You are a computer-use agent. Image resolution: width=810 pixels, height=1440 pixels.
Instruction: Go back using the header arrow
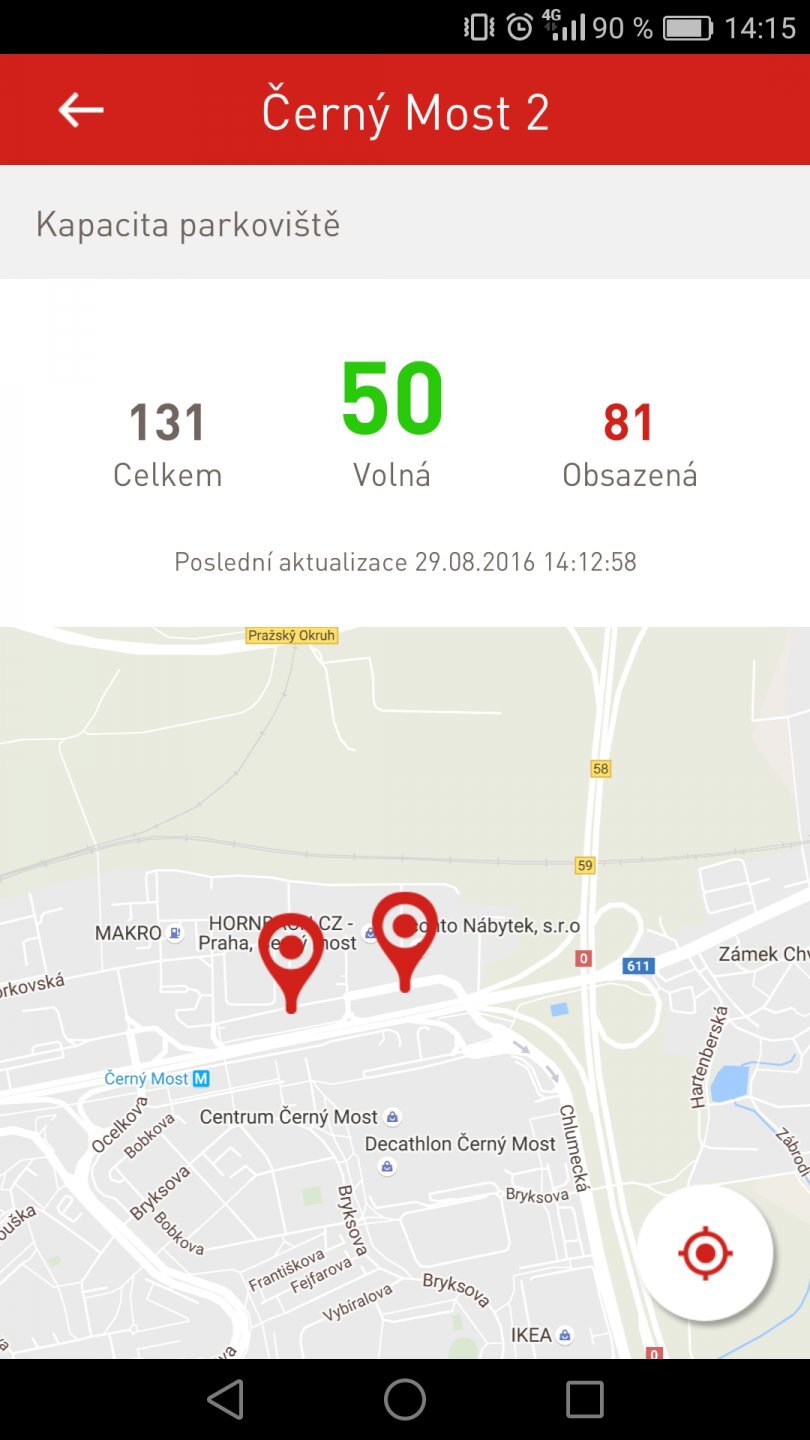pos(81,110)
